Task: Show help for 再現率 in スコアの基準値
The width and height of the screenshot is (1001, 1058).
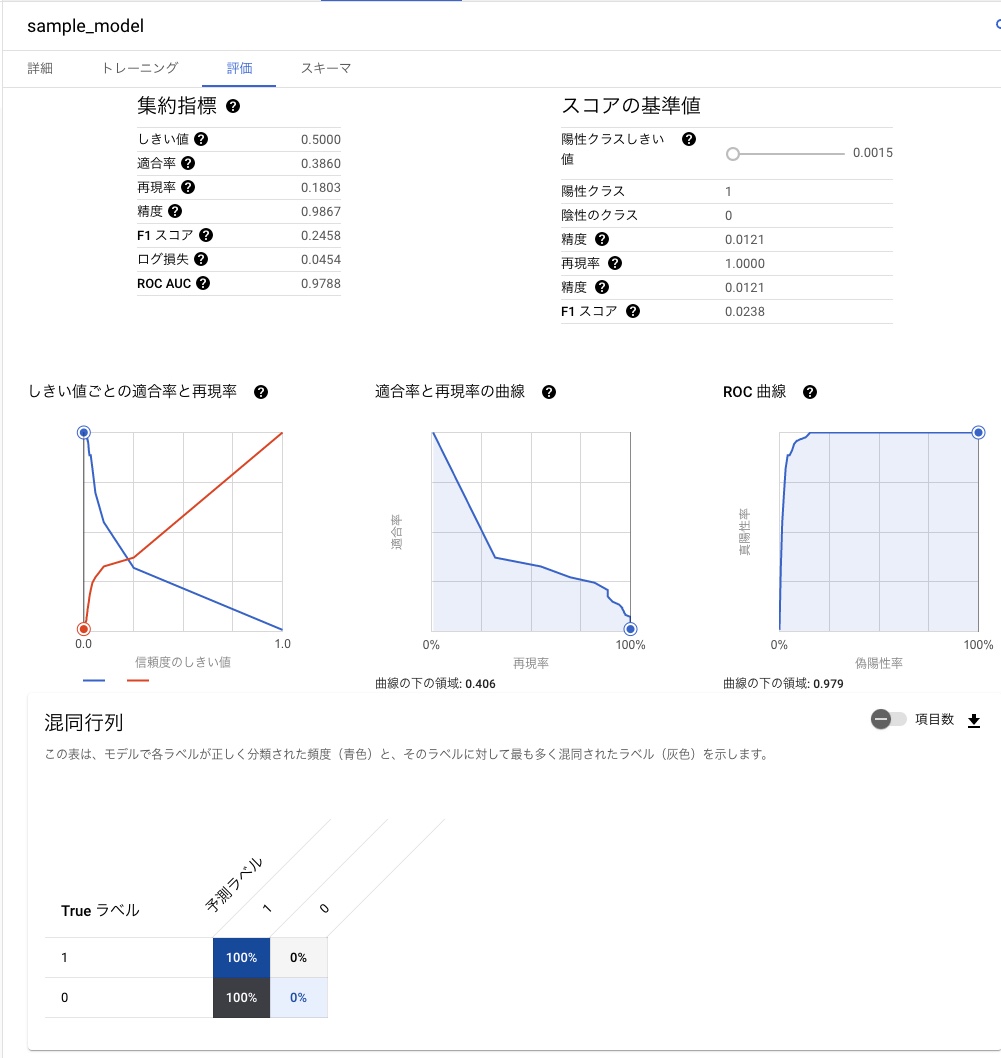Action: 614,263
